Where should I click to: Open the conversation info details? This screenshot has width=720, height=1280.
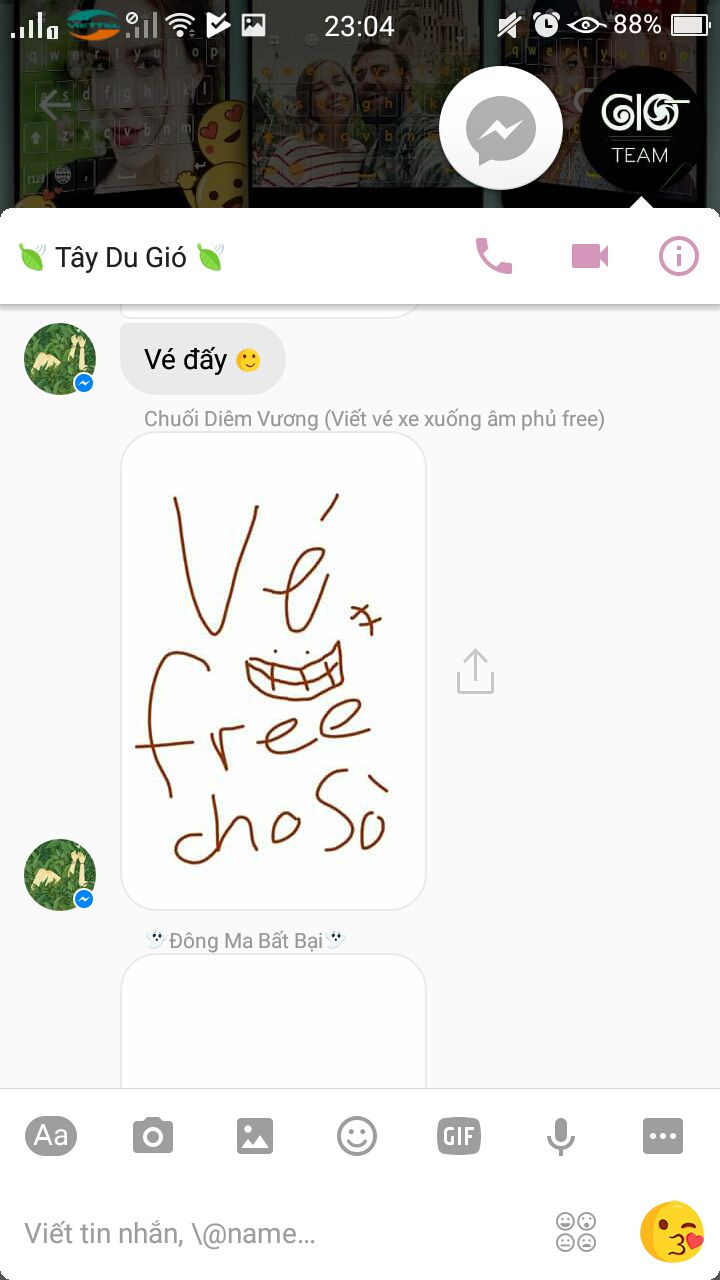click(x=679, y=257)
